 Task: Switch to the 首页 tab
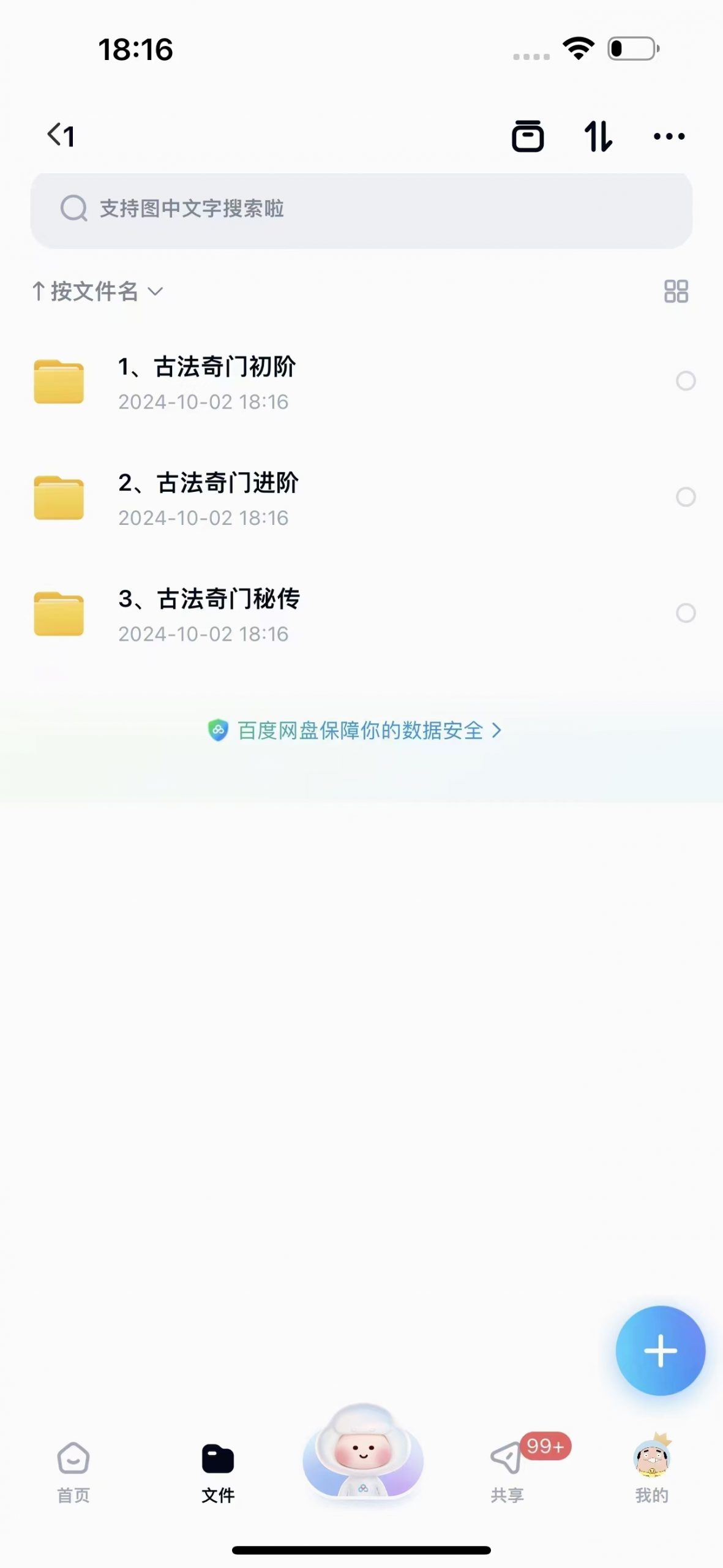[x=73, y=1472]
